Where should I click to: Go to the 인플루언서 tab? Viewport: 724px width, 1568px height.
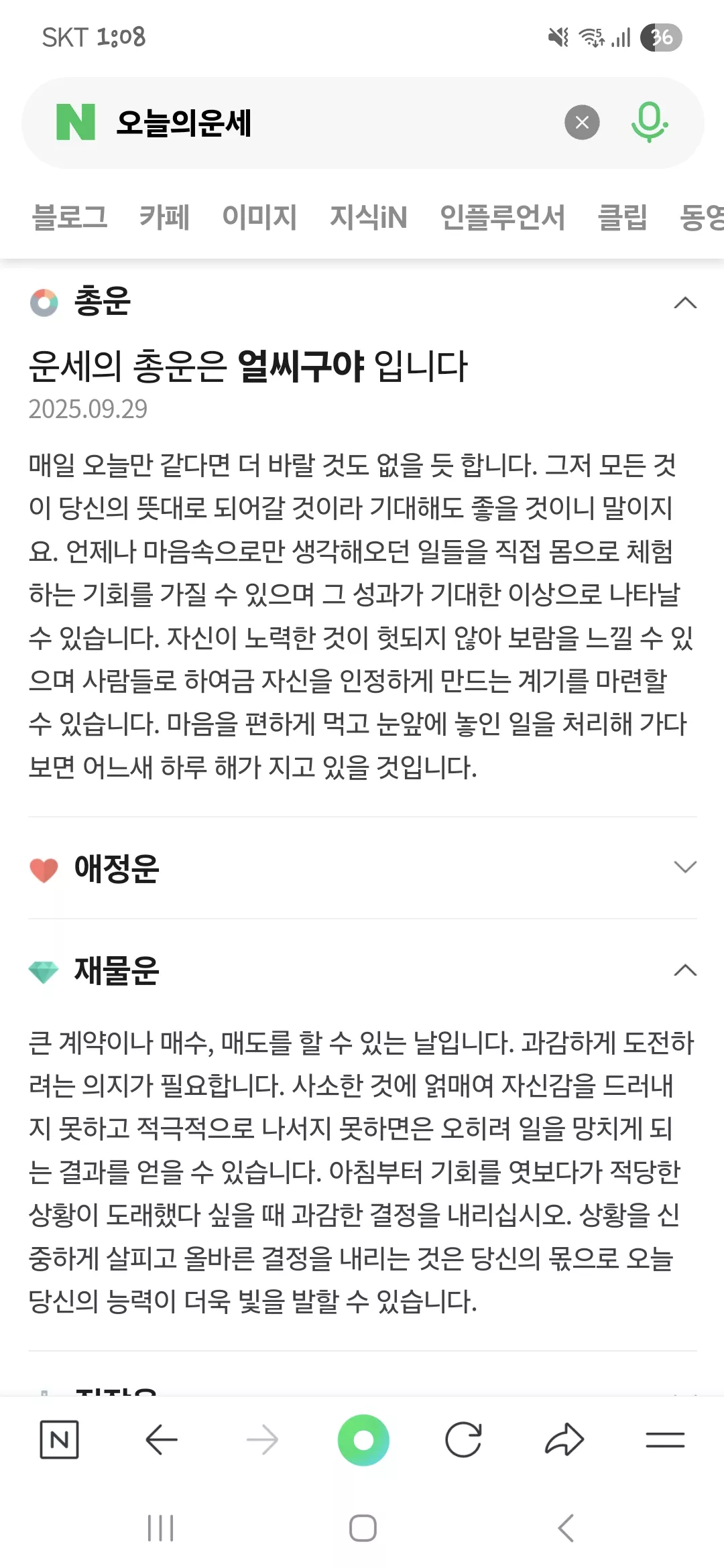pyautogui.click(x=502, y=217)
